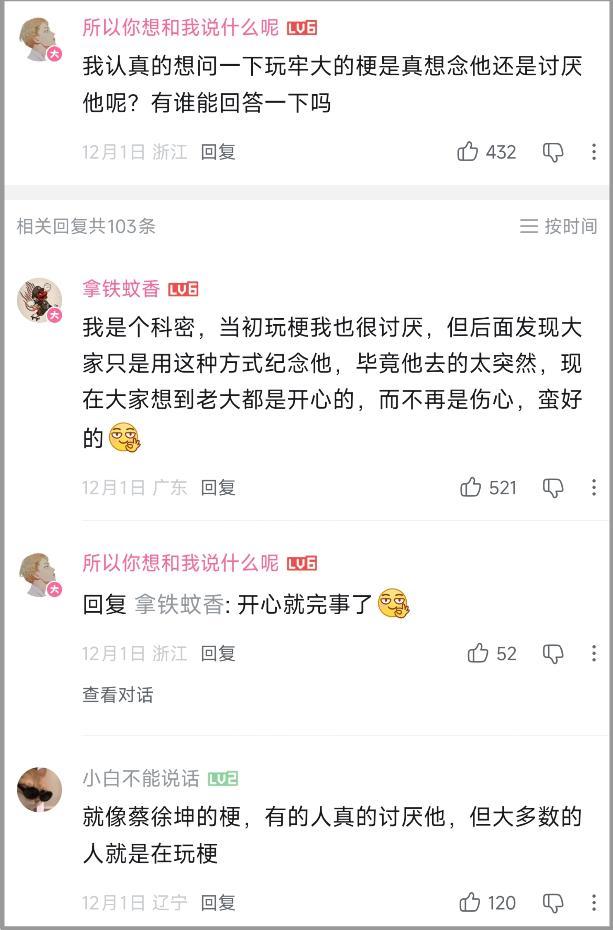
Task: Like 小白不能说话's comment with 120 likes
Action: click(x=470, y=902)
